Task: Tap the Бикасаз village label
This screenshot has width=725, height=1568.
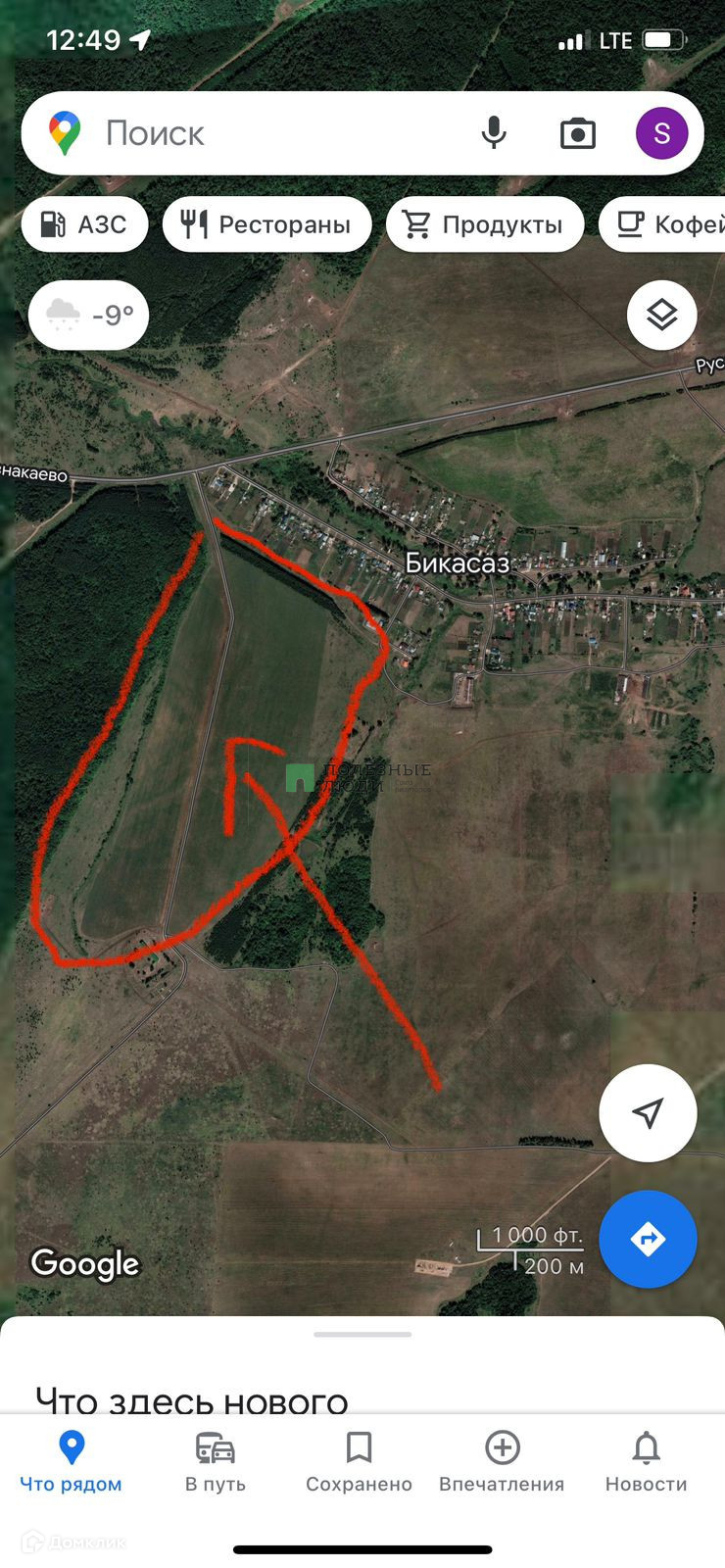Action: tap(458, 563)
